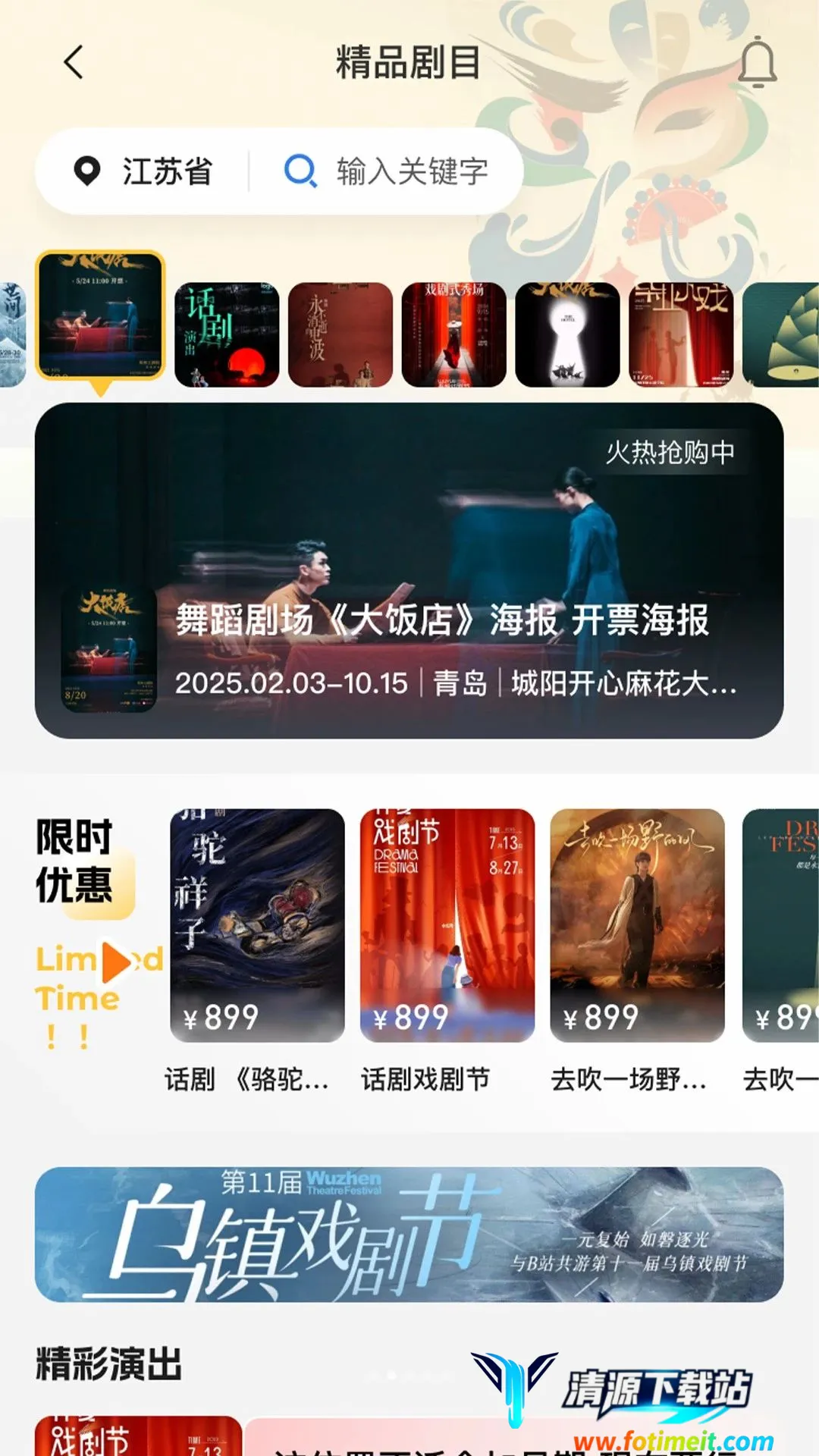Select the keyhole poster thumbnail

(568, 334)
